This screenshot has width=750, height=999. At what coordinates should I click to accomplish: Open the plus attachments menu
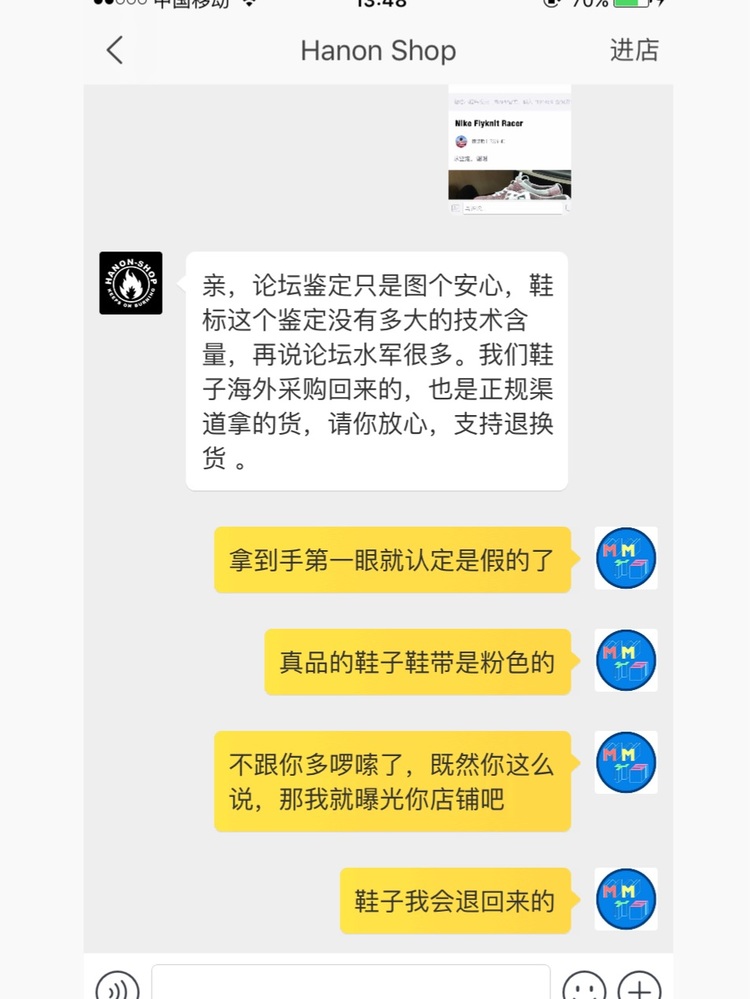pos(639,988)
